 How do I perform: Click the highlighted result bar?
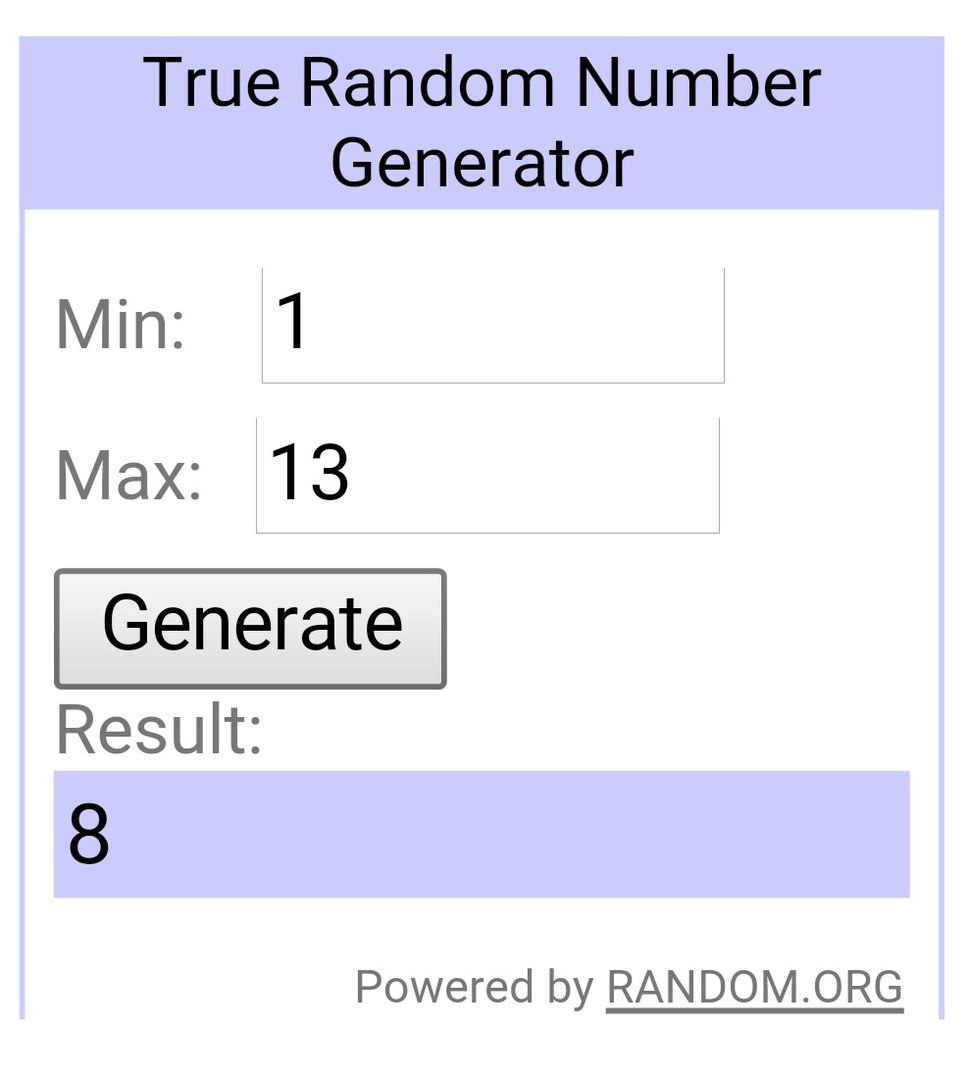(x=483, y=833)
